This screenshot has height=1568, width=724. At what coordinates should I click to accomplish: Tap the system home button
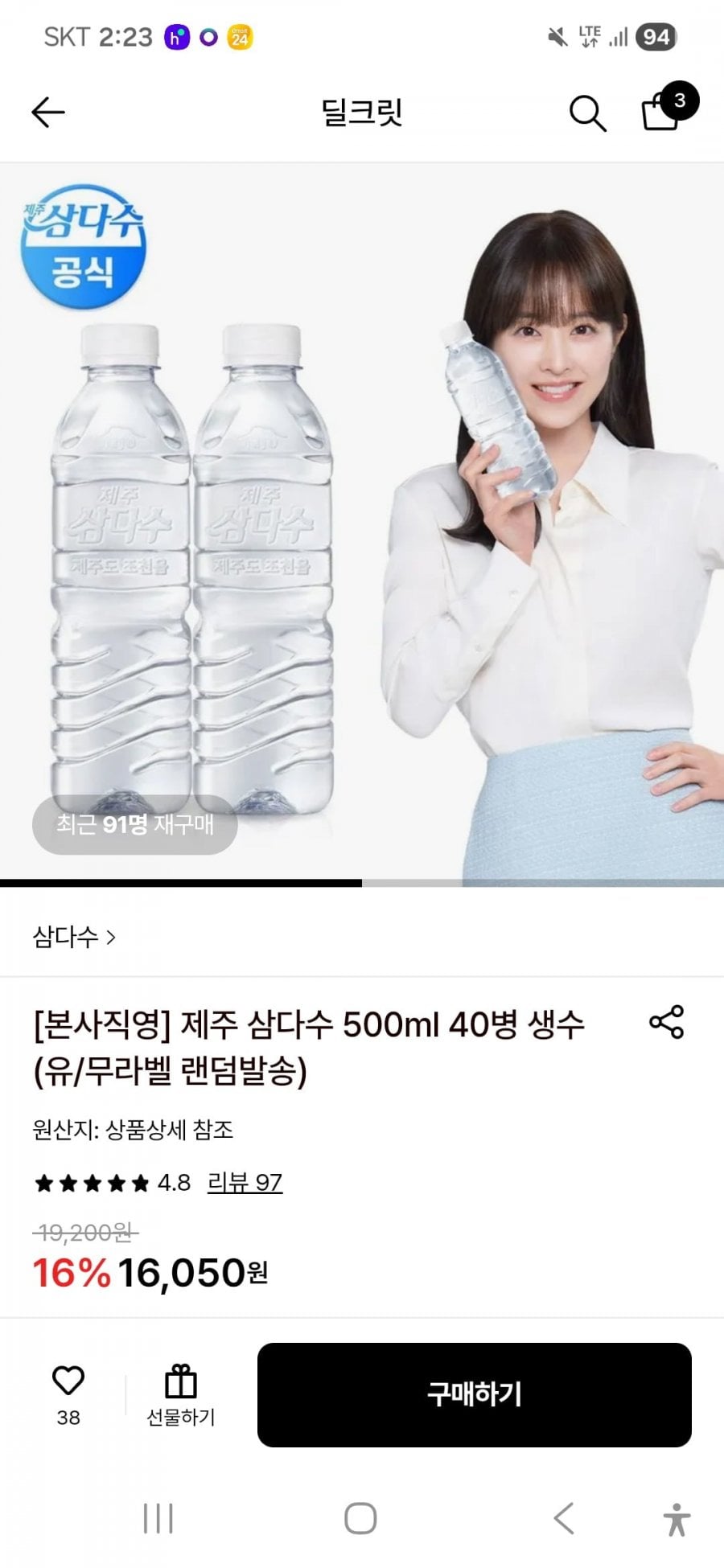[x=360, y=1519]
